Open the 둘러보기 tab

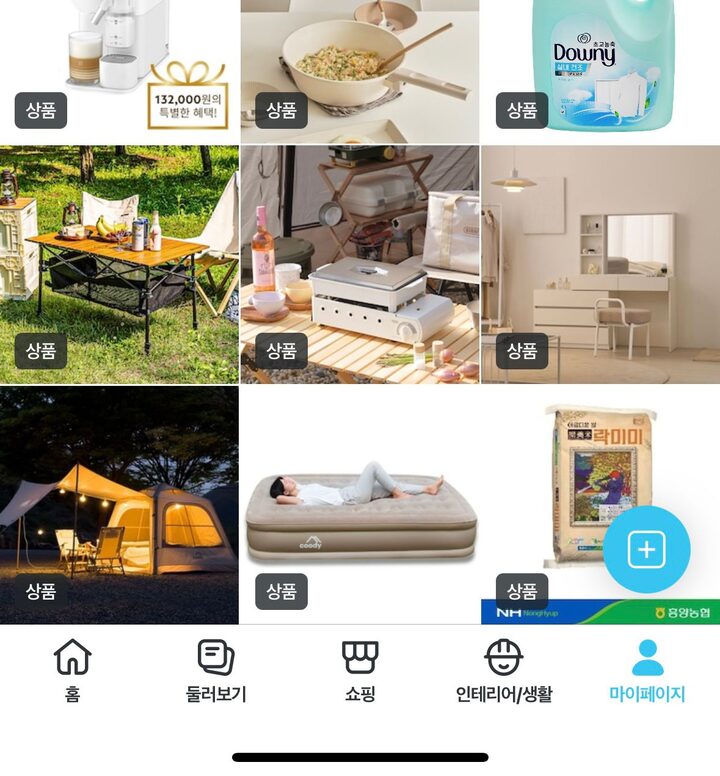[216, 671]
